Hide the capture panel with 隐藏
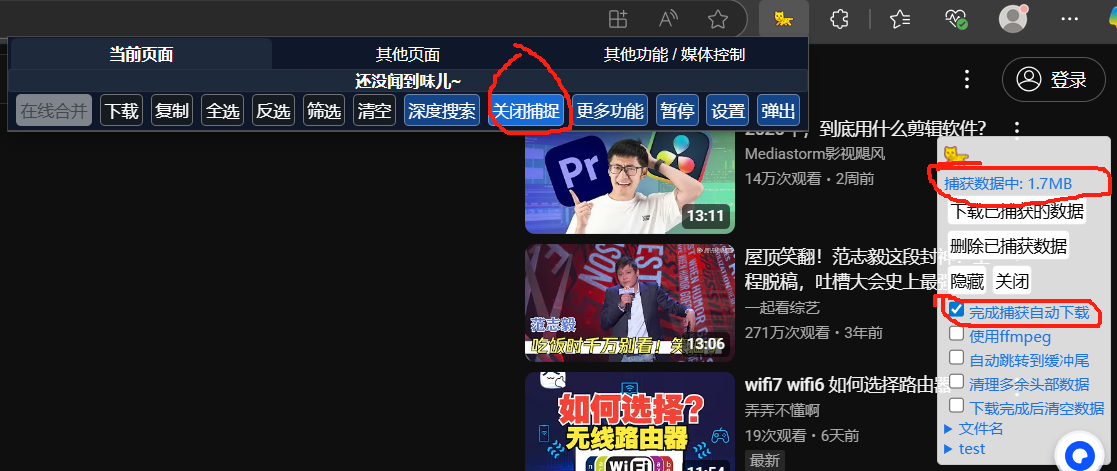The height and width of the screenshot is (471, 1117). point(966,281)
